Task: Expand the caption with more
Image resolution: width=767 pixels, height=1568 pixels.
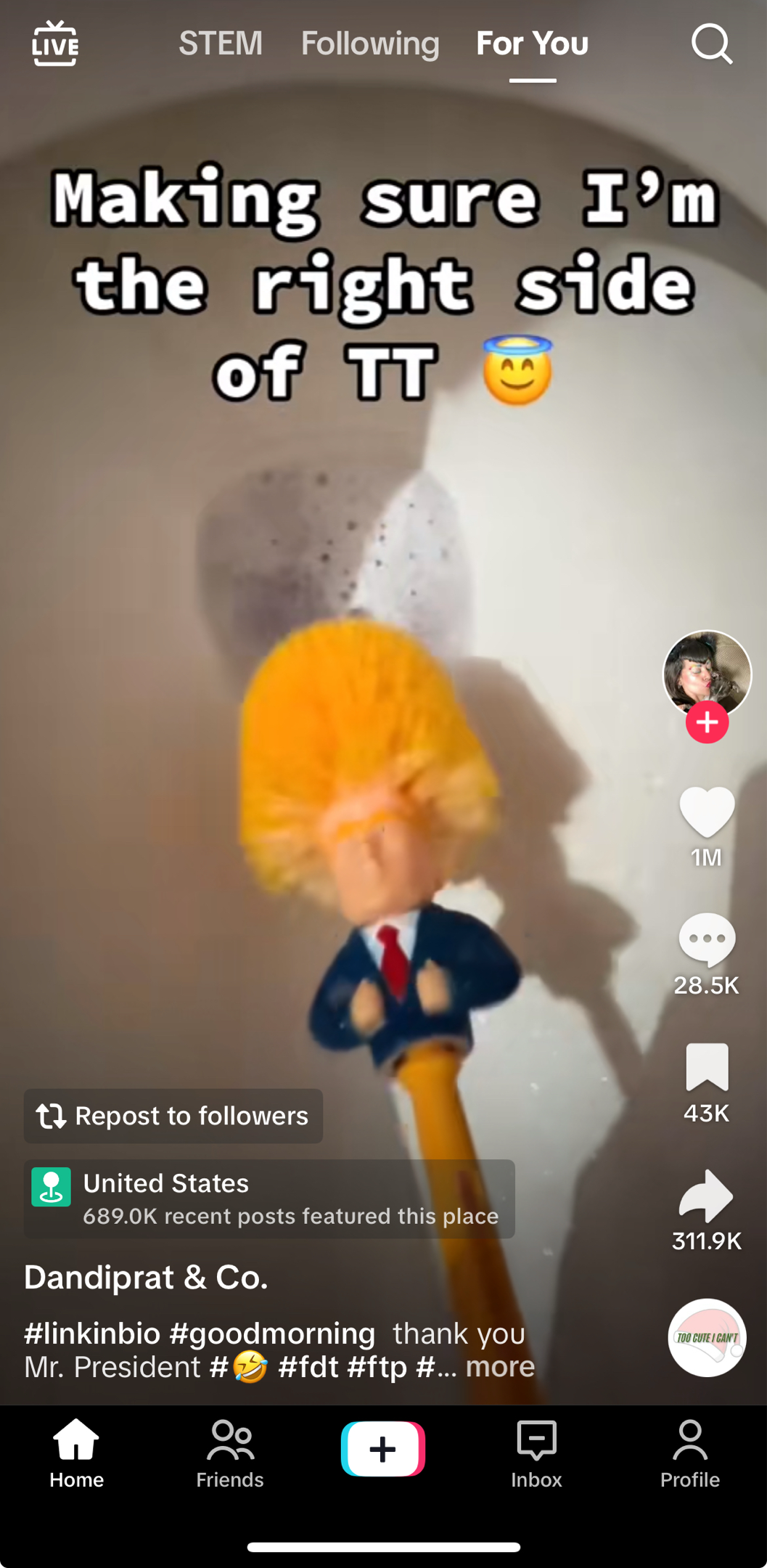Action: [500, 1367]
